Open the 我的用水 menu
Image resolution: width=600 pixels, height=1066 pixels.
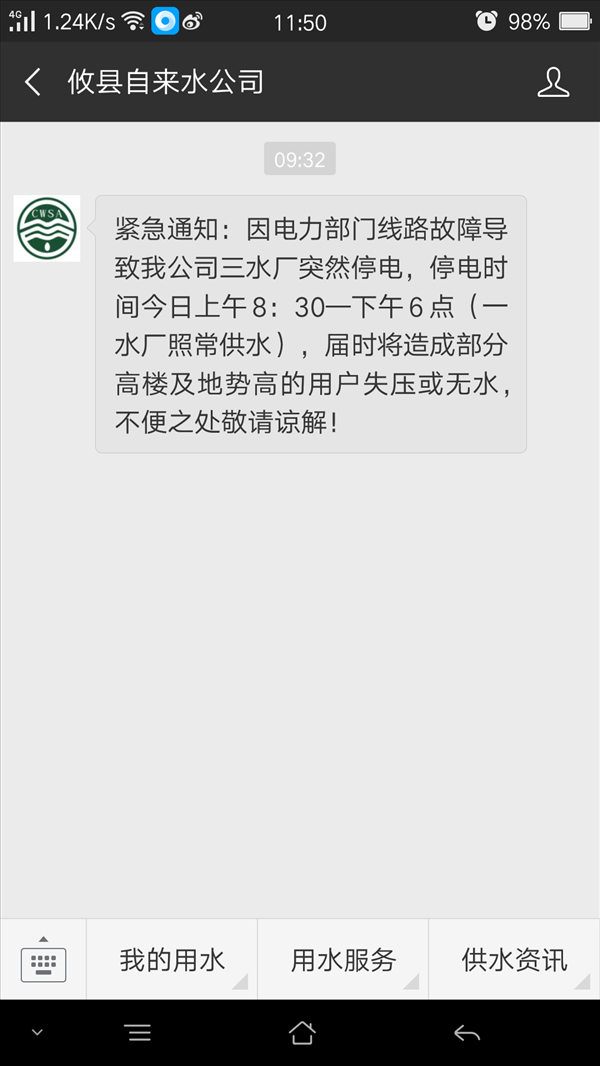(x=172, y=959)
